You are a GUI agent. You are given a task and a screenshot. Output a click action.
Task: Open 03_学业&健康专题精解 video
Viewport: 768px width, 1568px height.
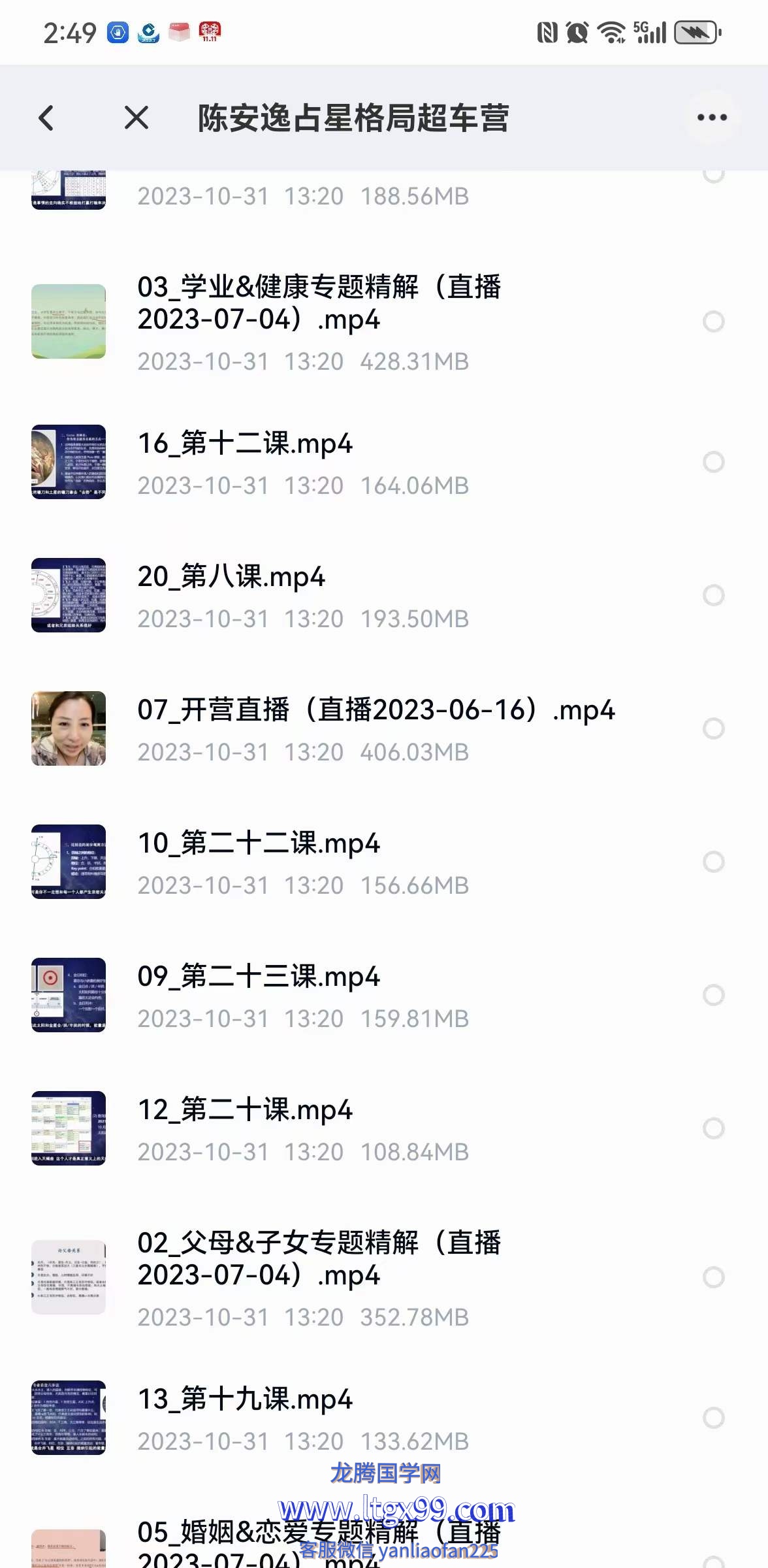319,304
